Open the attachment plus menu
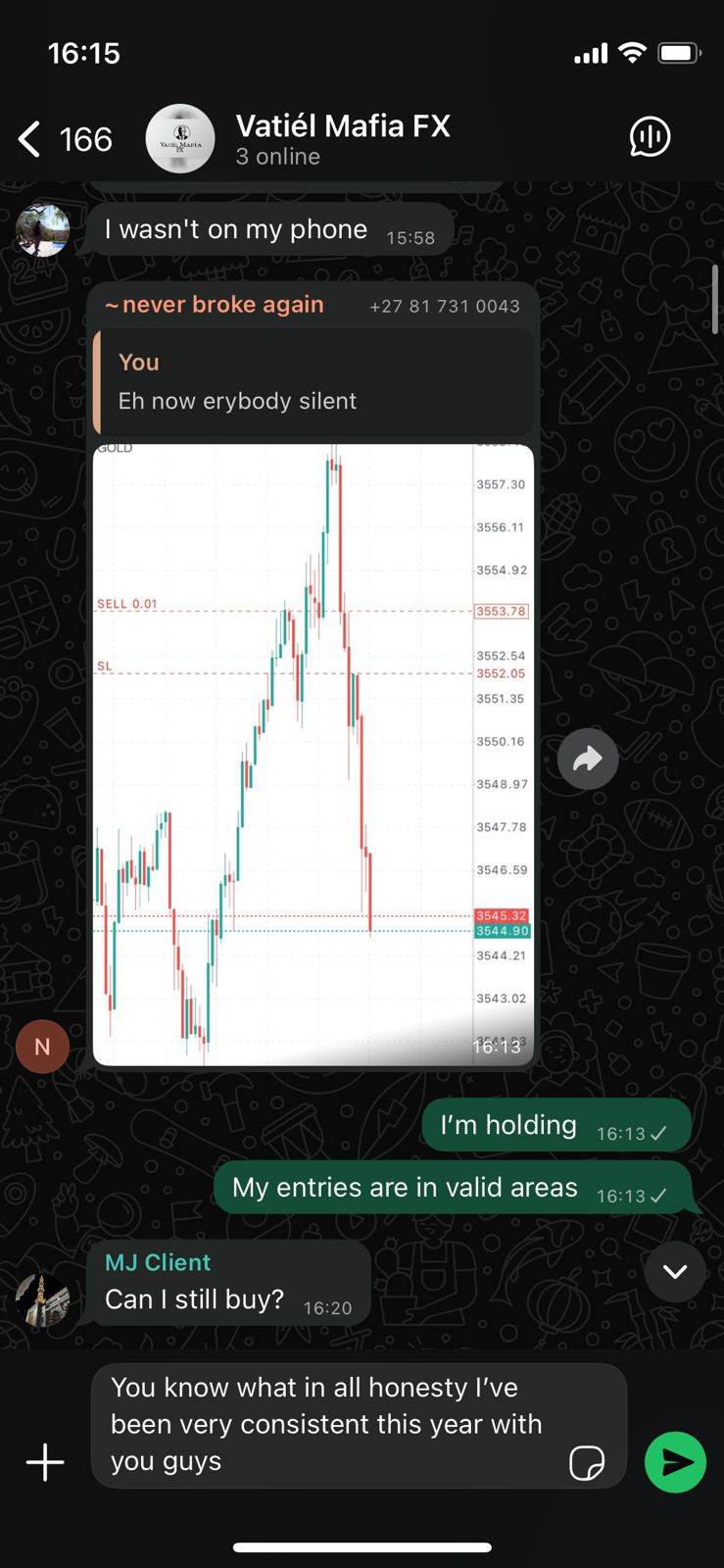Image resolution: width=724 pixels, height=1568 pixels. coord(45,1462)
